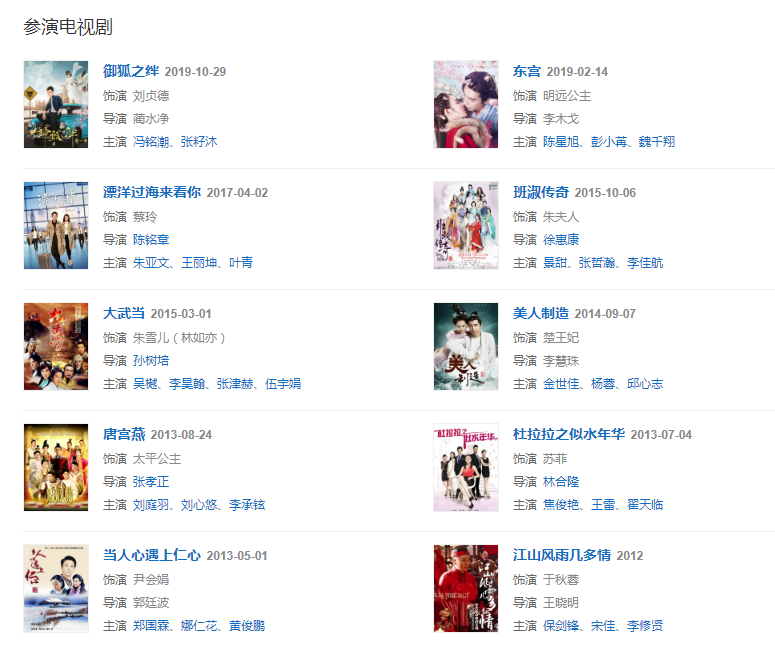Open actor 金世佳's page
The height and width of the screenshot is (649, 775).
pos(561,383)
